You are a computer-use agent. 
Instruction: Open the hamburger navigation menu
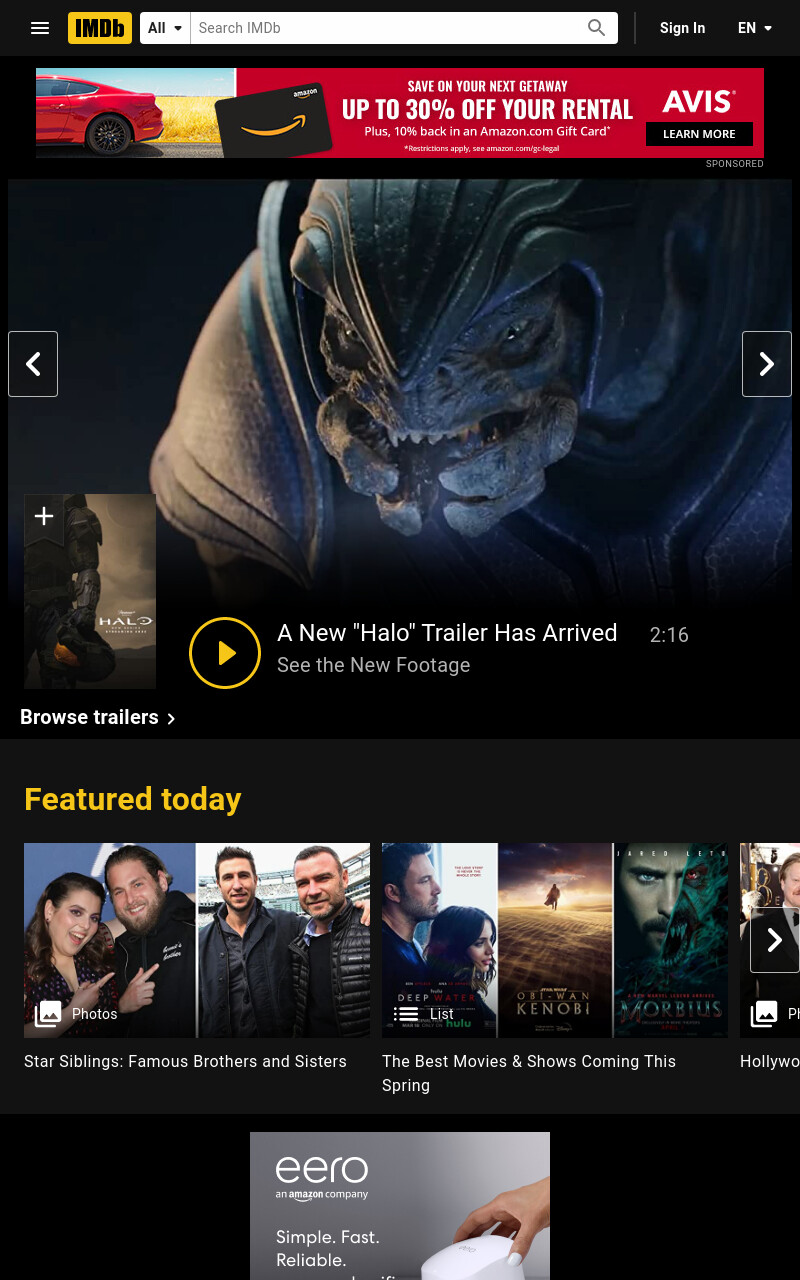[x=40, y=28]
